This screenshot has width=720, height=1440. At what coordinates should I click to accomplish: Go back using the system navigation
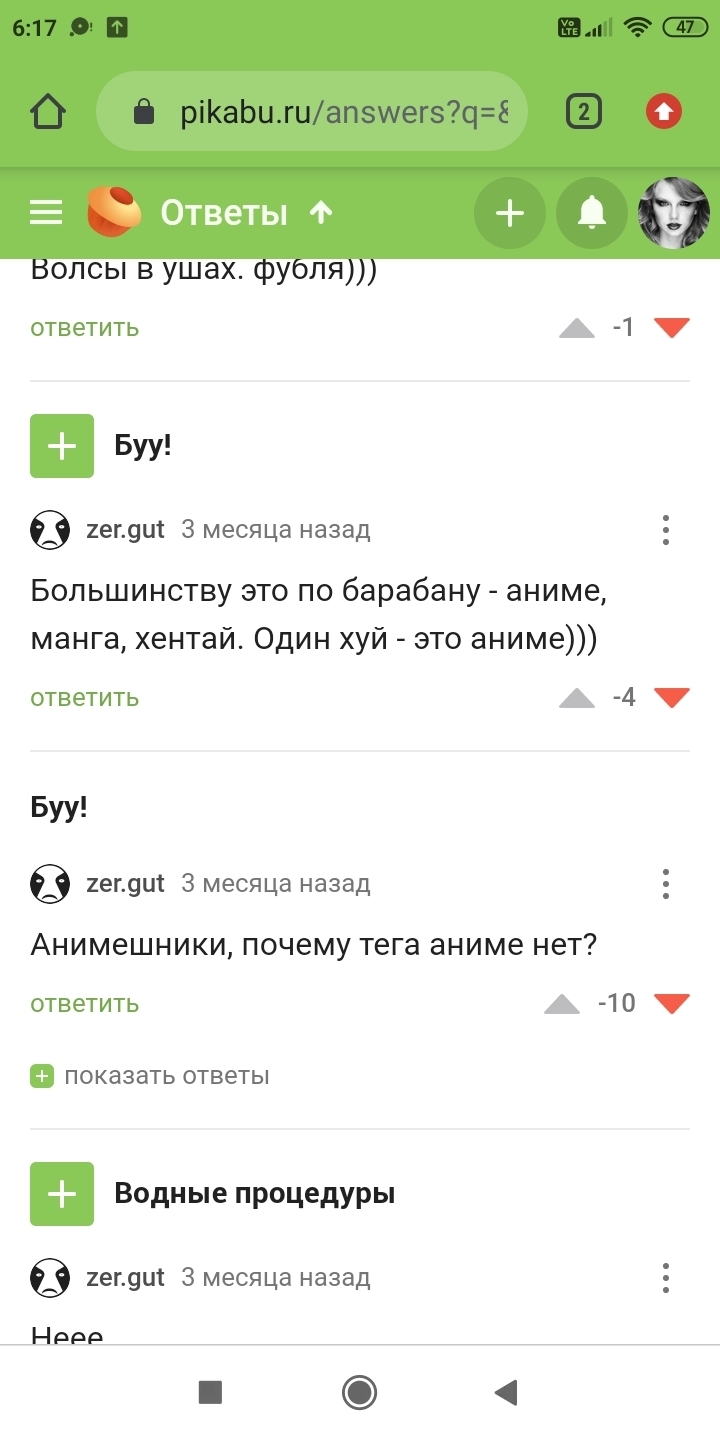[x=506, y=1392]
